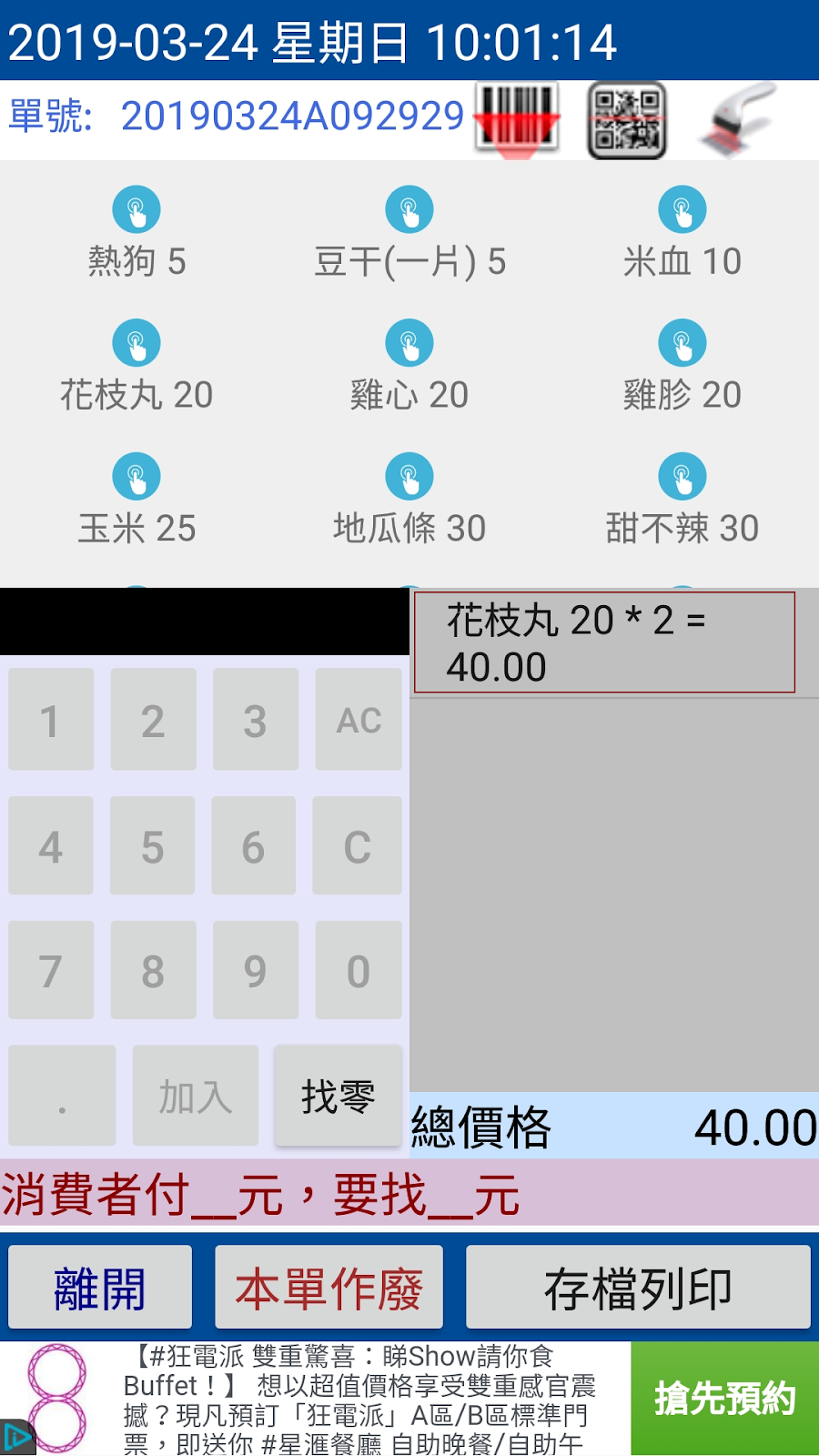The height and width of the screenshot is (1456, 819).
Task: Select 雞心 20 item
Action: [x=409, y=367]
